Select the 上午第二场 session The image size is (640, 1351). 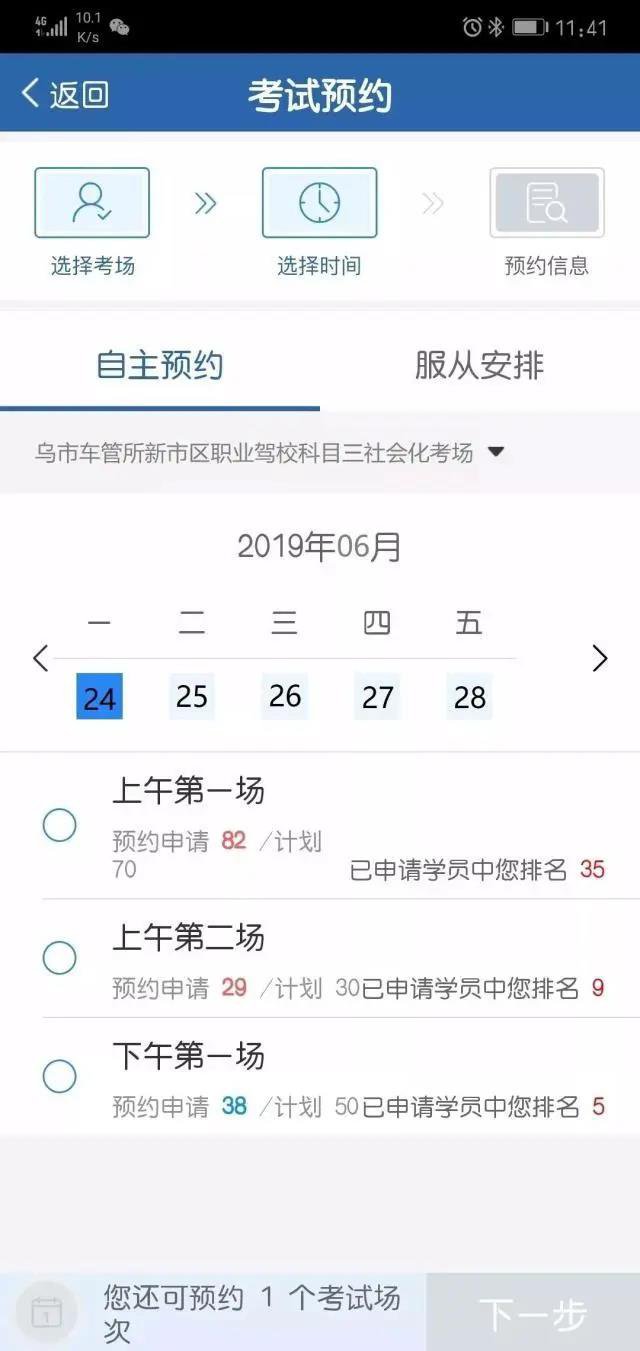(x=60, y=957)
